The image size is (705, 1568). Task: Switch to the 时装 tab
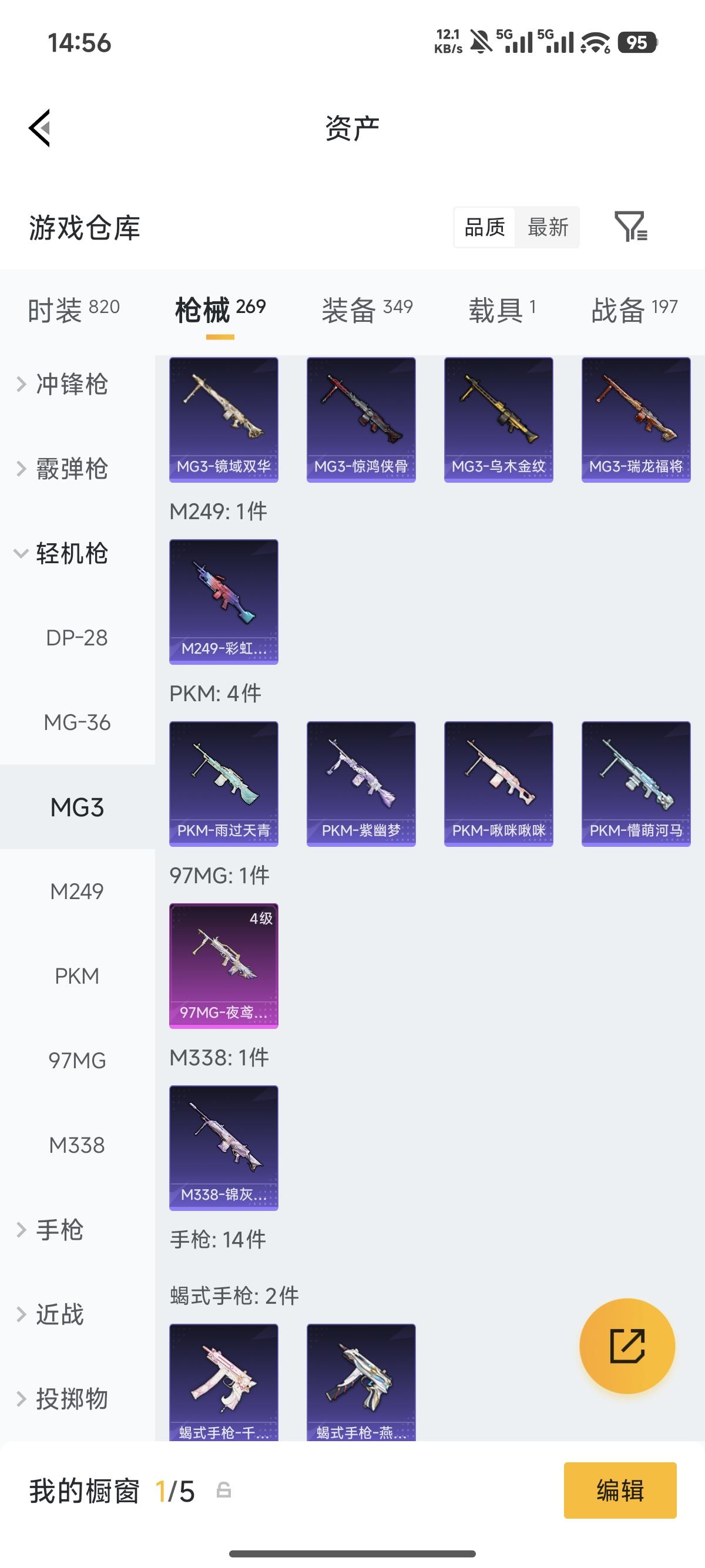click(73, 310)
